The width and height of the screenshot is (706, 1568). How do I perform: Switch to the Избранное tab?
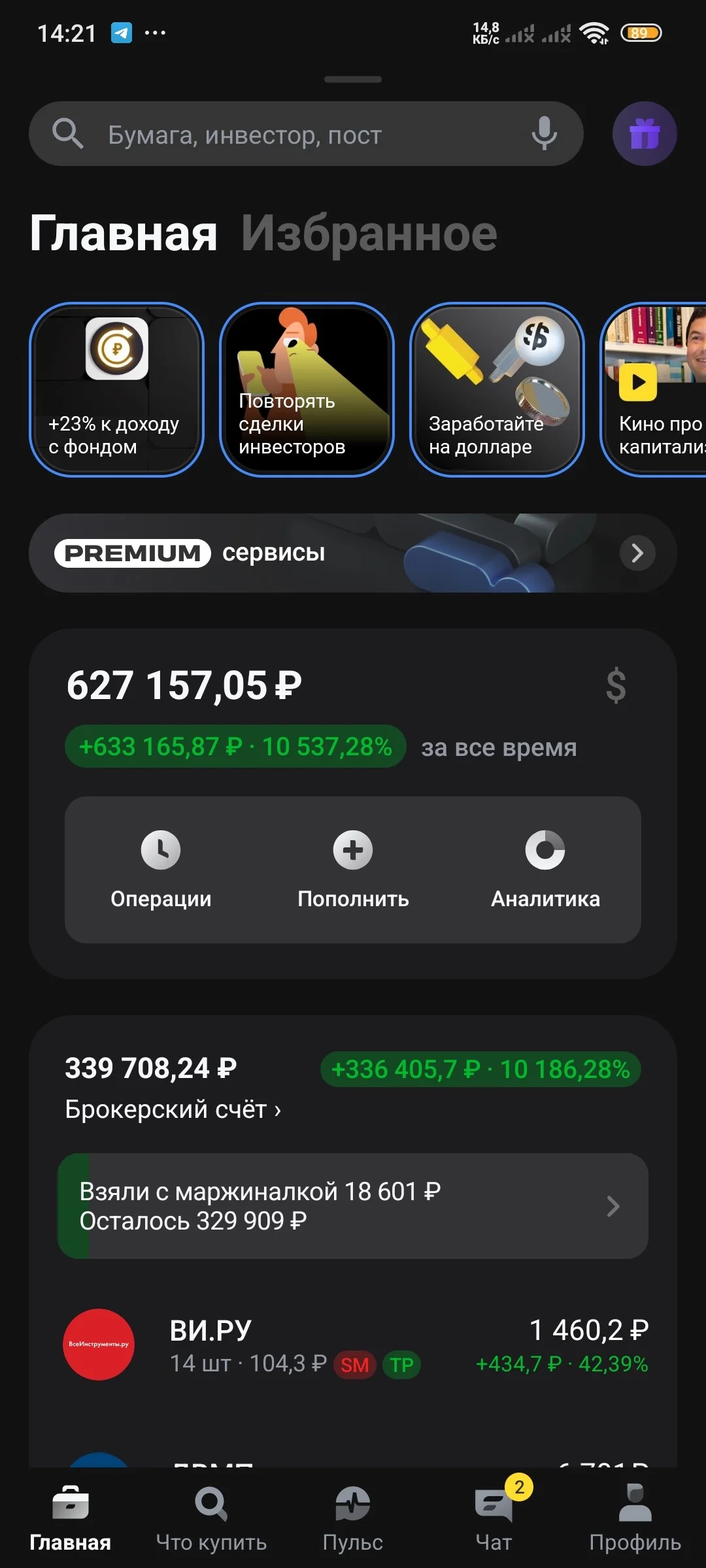point(369,233)
